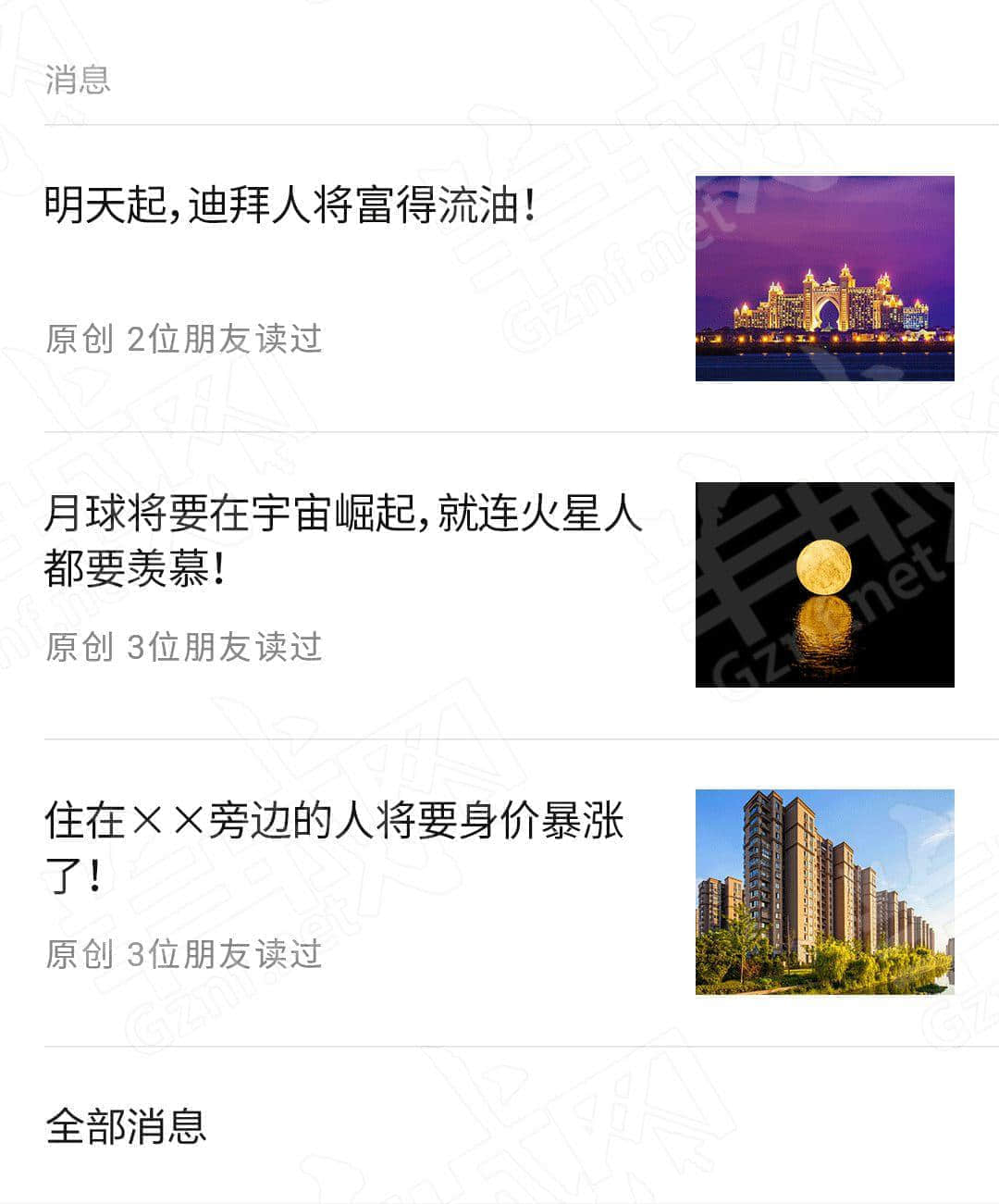Click the glowing moon thumbnail
Screen dimensions: 999x1204
tap(823, 583)
